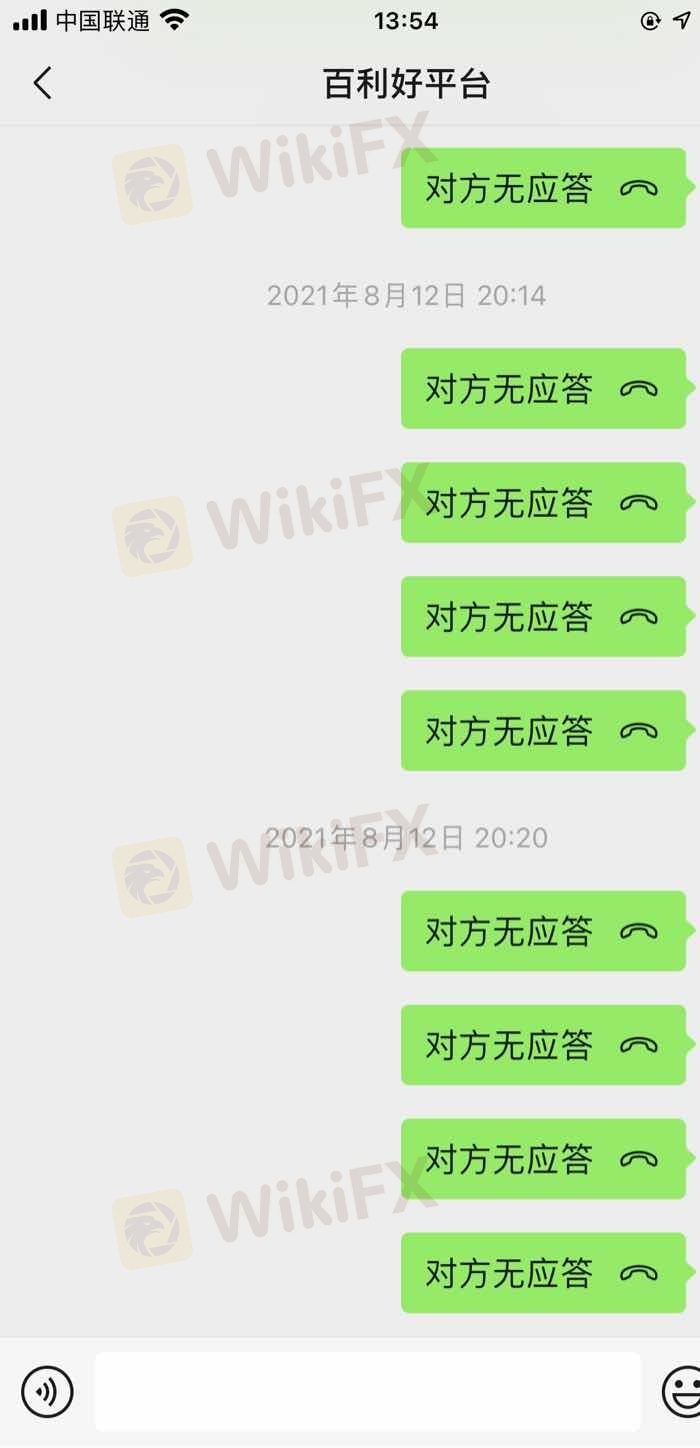The image size is (700, 1448).
Task: Focus the message text field
Action: click(x=368, y=1391)
